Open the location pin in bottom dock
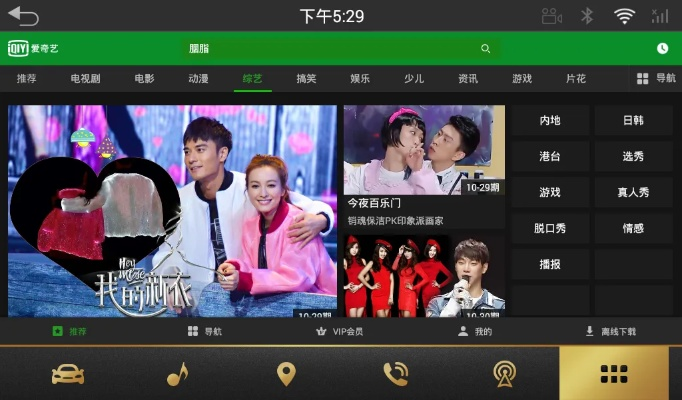Viewport: 682px width, 400px height. tap(286, 374)
